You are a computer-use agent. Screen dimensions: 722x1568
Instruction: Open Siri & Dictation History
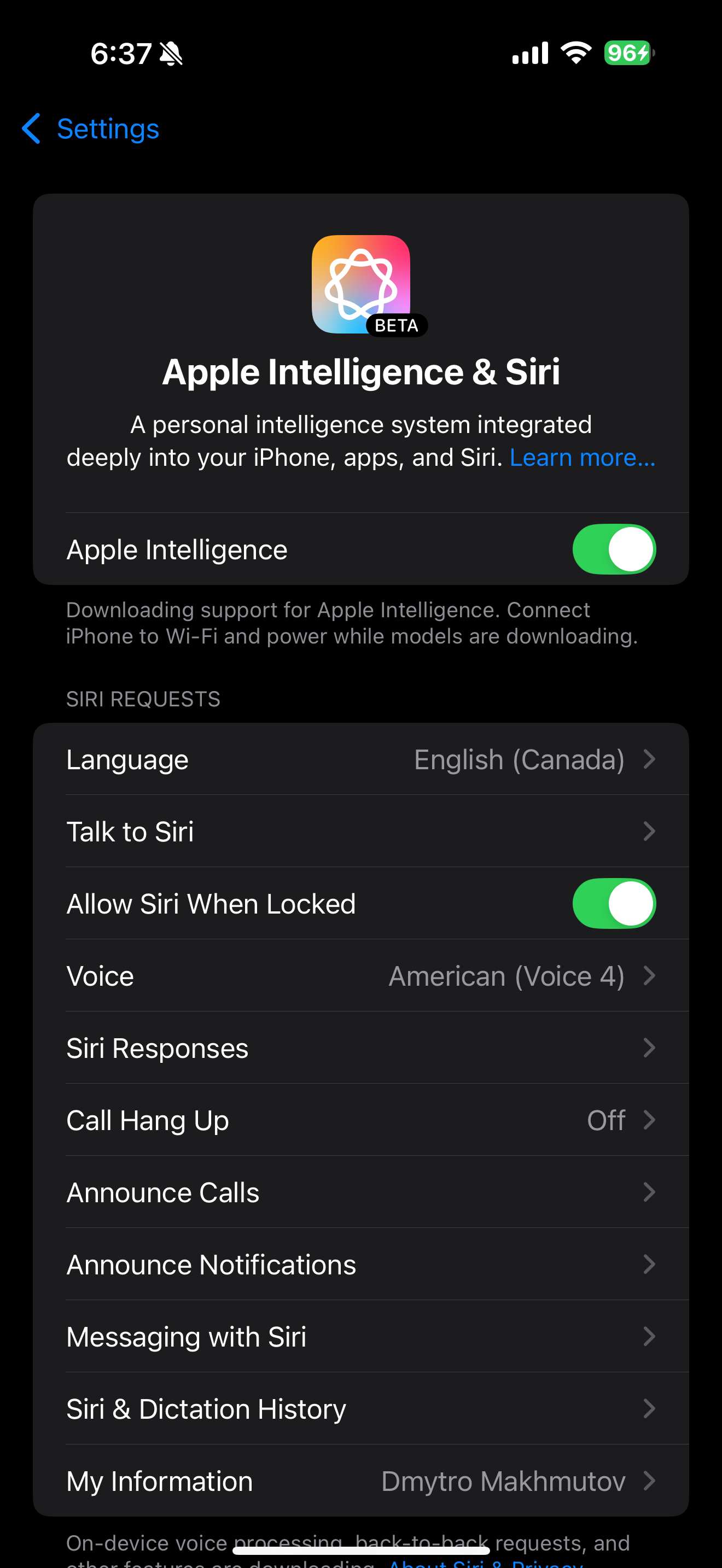point(360,1409)
